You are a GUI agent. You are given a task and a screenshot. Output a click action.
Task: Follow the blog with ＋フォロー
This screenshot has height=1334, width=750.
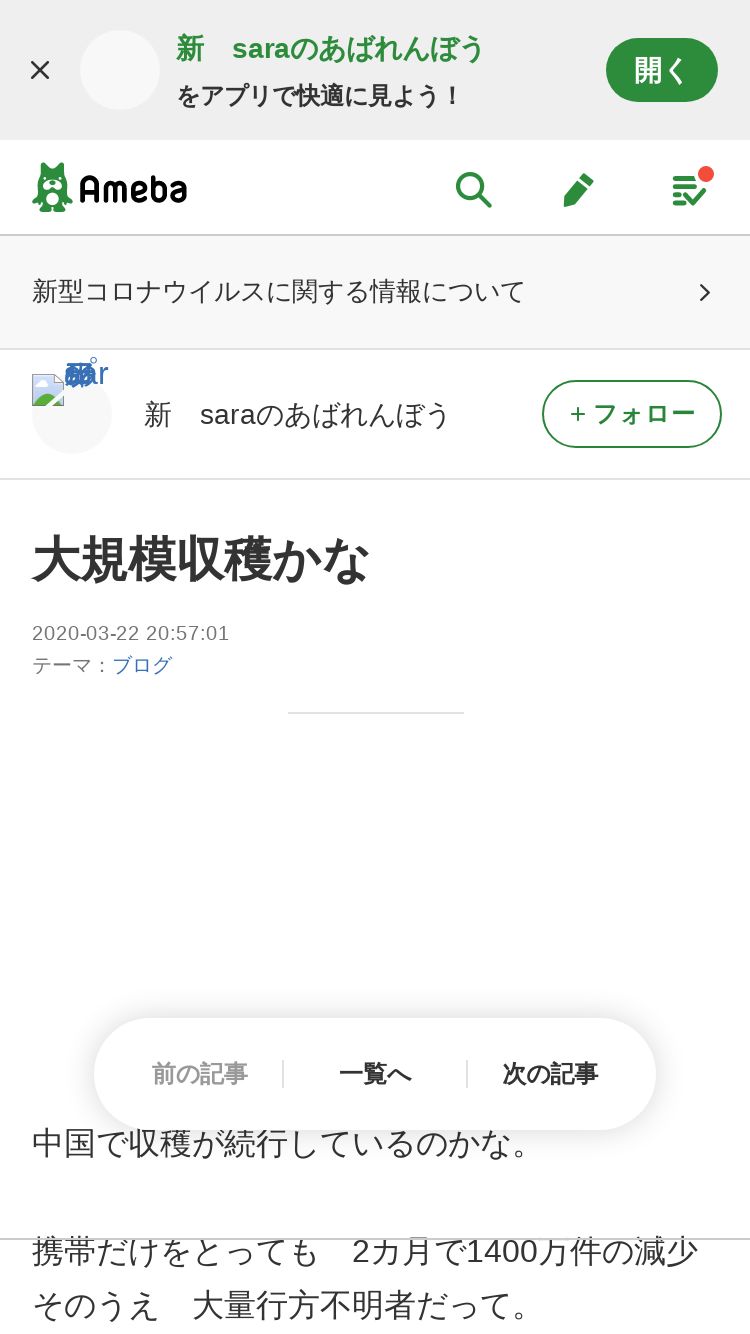click(632, 414)
